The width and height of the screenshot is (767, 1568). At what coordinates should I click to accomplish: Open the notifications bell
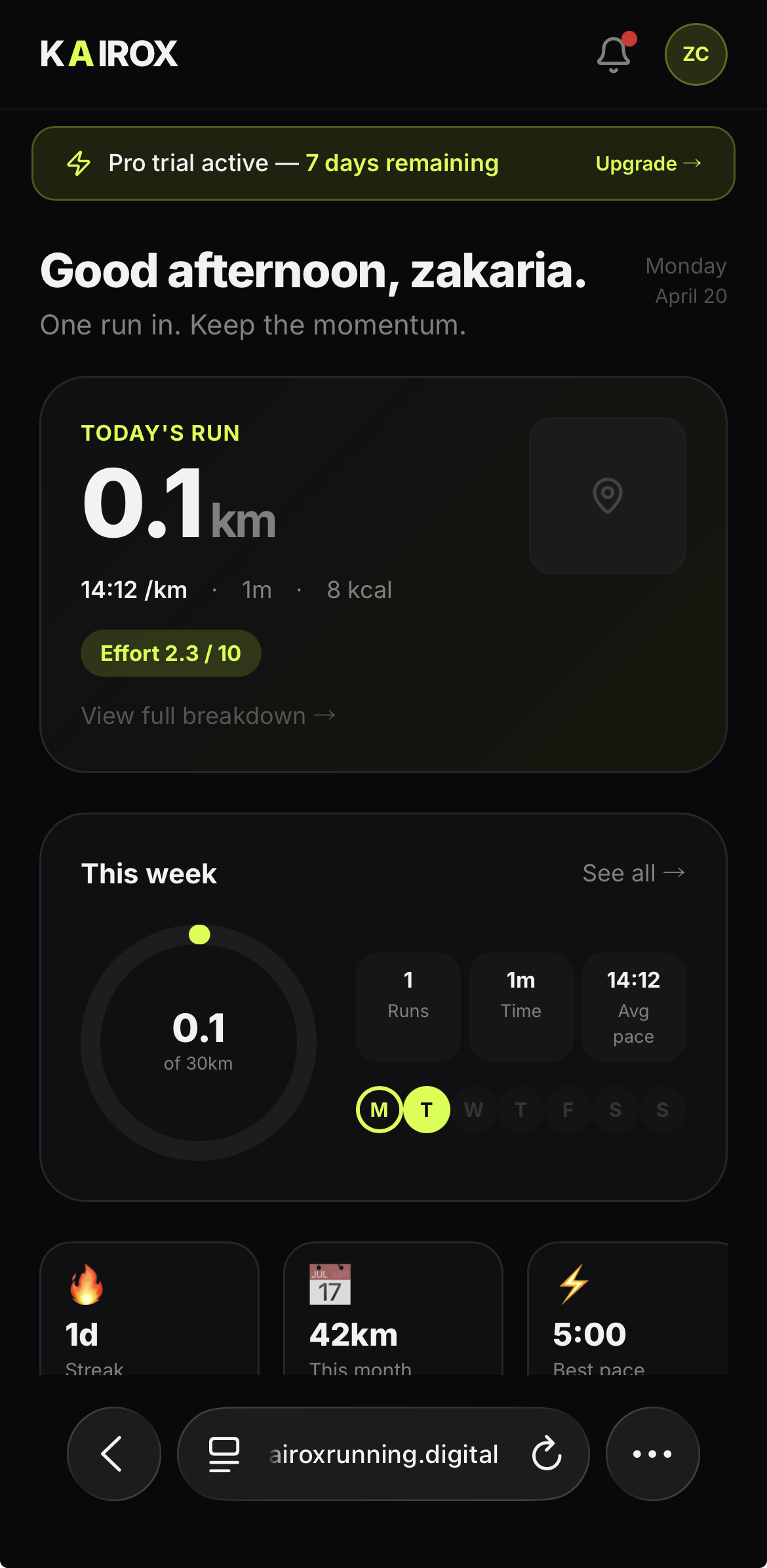click(x=614, y=54)
